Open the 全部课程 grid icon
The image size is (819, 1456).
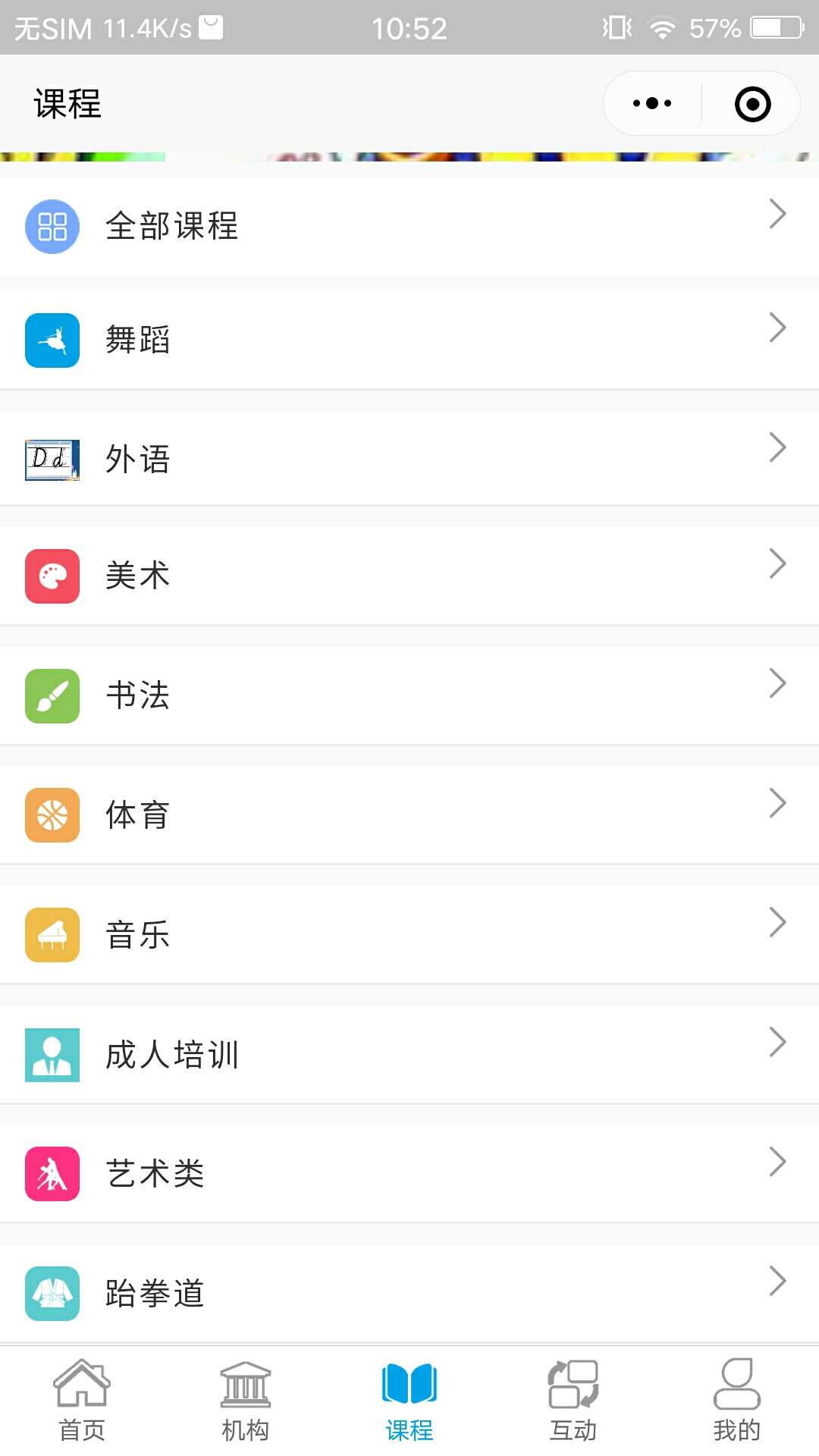coord(52,226)
